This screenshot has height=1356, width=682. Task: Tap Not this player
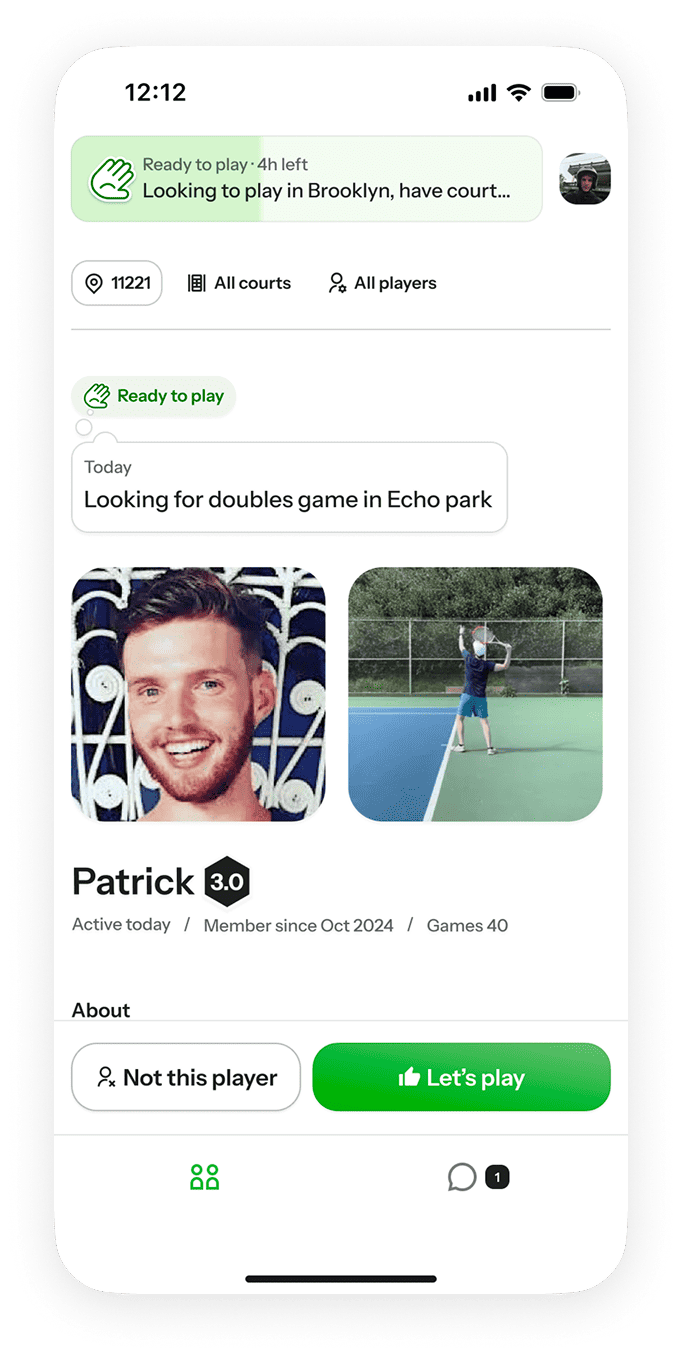click(x=186, y=1077)
